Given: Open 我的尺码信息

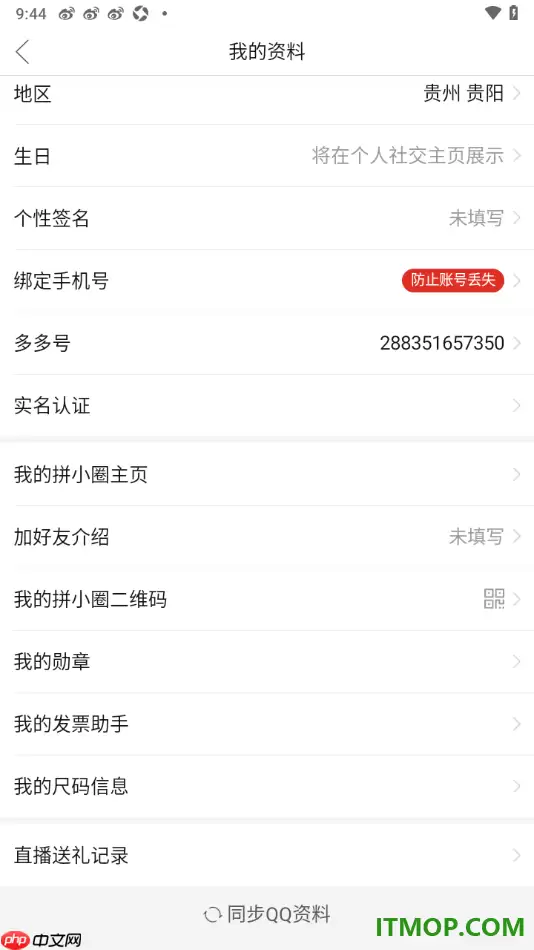Looking at the screenshot, I should [x=267, y=786].
